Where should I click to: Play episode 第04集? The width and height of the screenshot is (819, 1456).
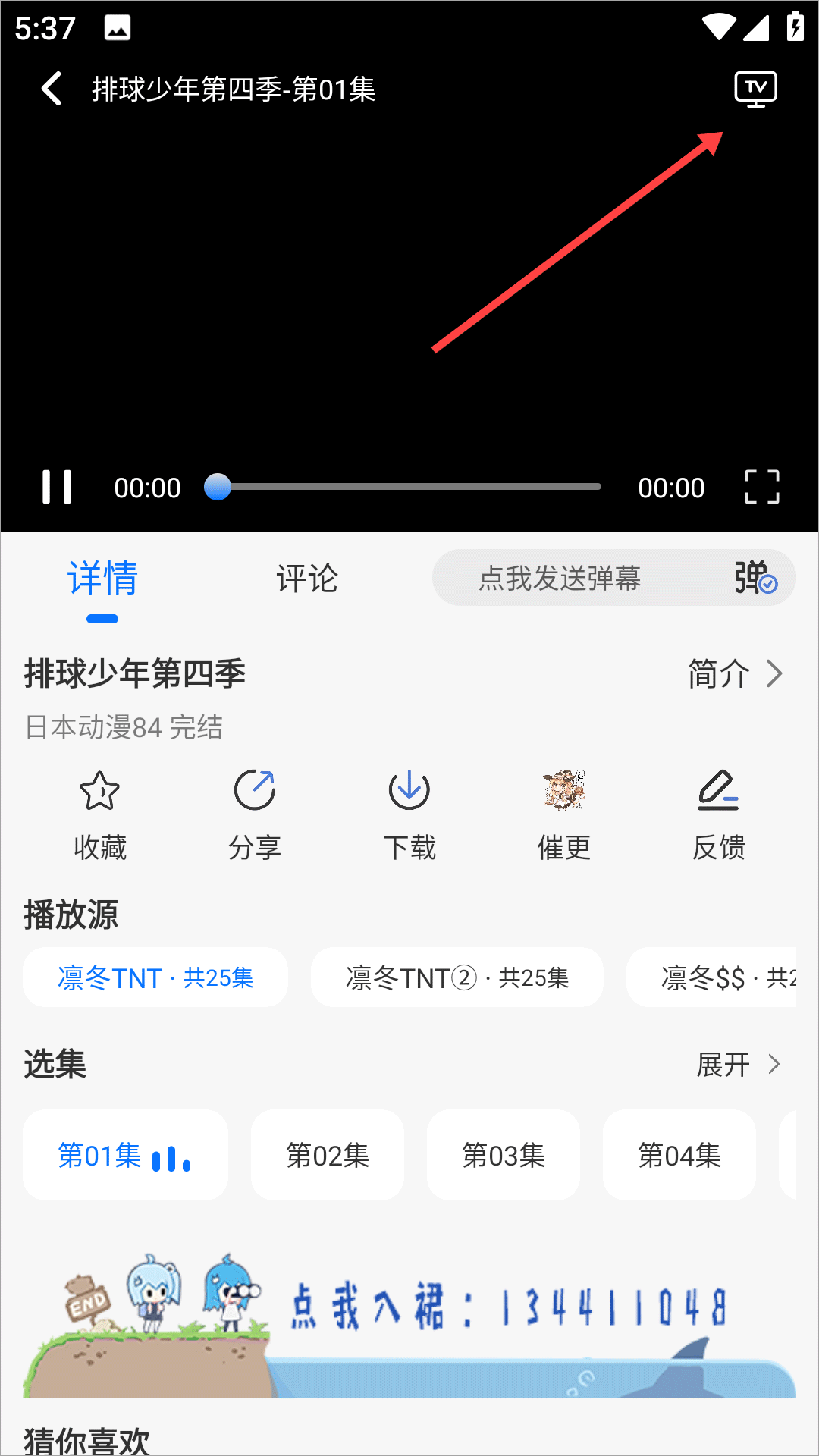pyautogui.click(x=679, y=1155)
